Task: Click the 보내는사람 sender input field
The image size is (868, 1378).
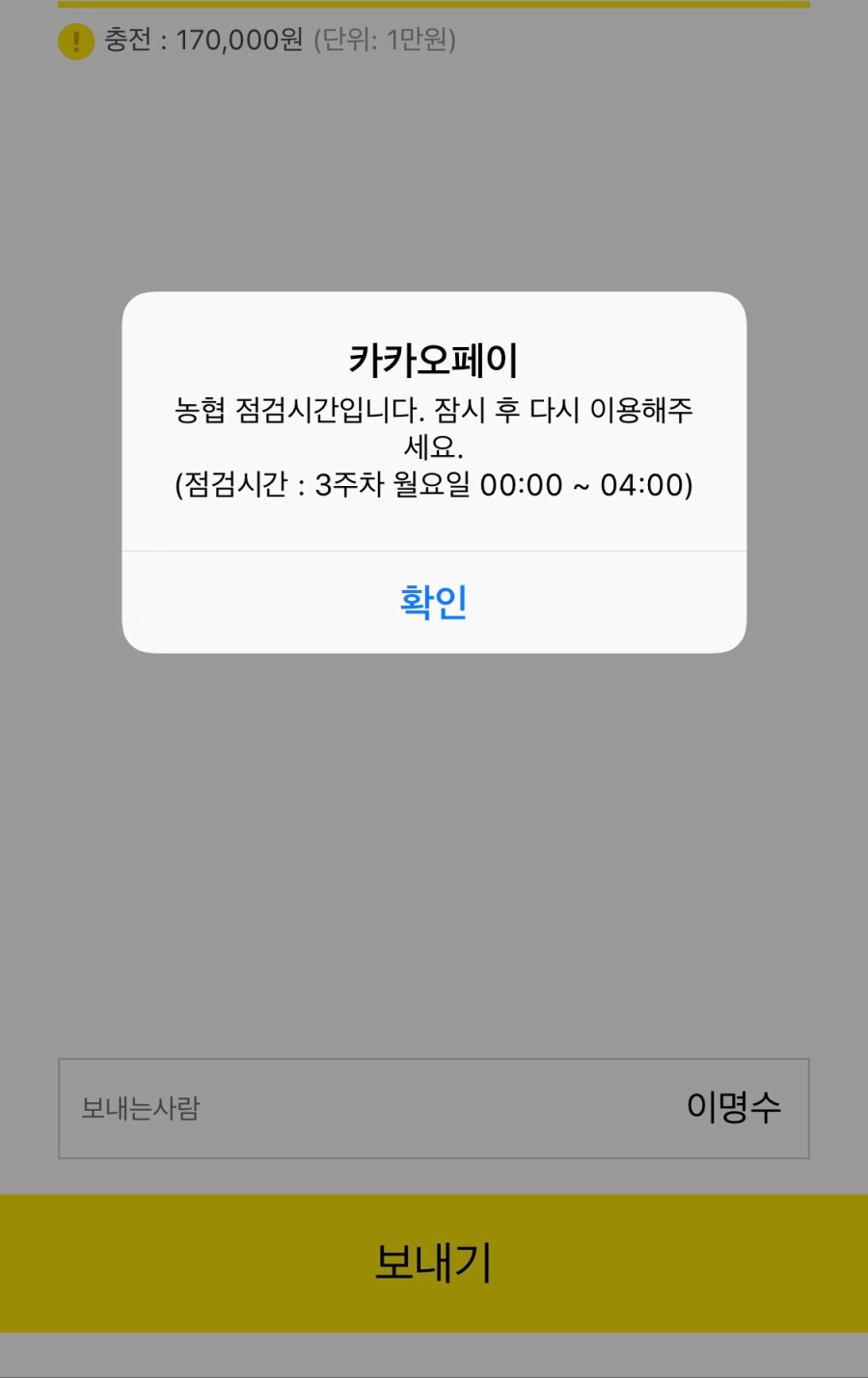Action: click(x=141, y=1109)
